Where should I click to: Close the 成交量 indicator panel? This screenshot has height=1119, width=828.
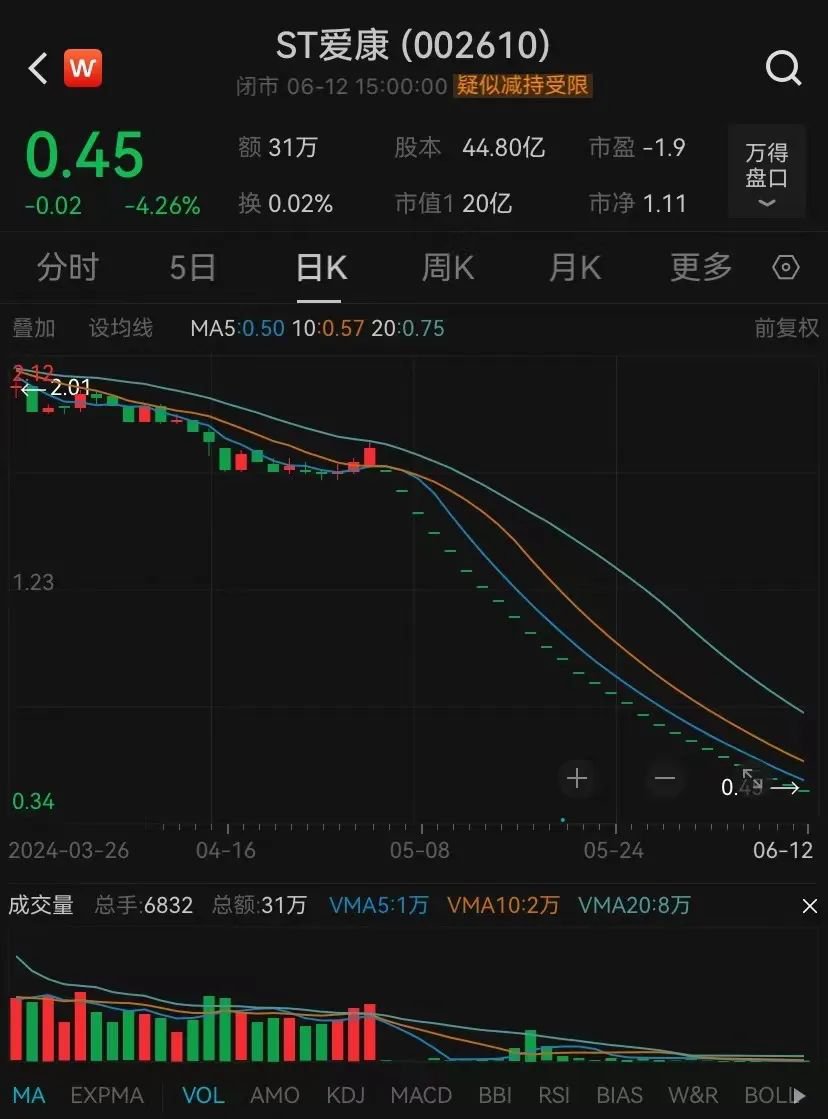(x=810, y=906)
